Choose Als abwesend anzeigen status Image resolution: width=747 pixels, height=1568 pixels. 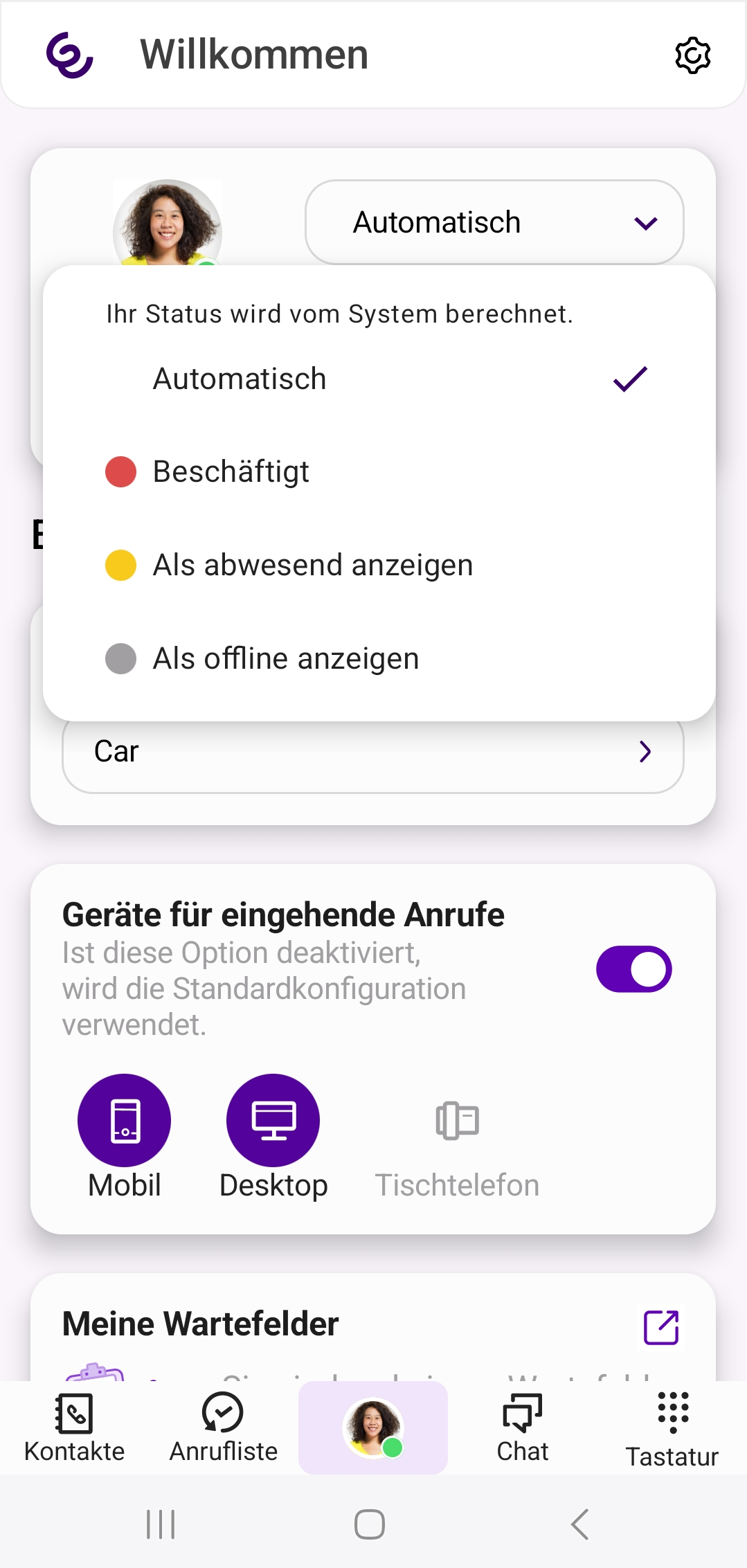point(379,566)
